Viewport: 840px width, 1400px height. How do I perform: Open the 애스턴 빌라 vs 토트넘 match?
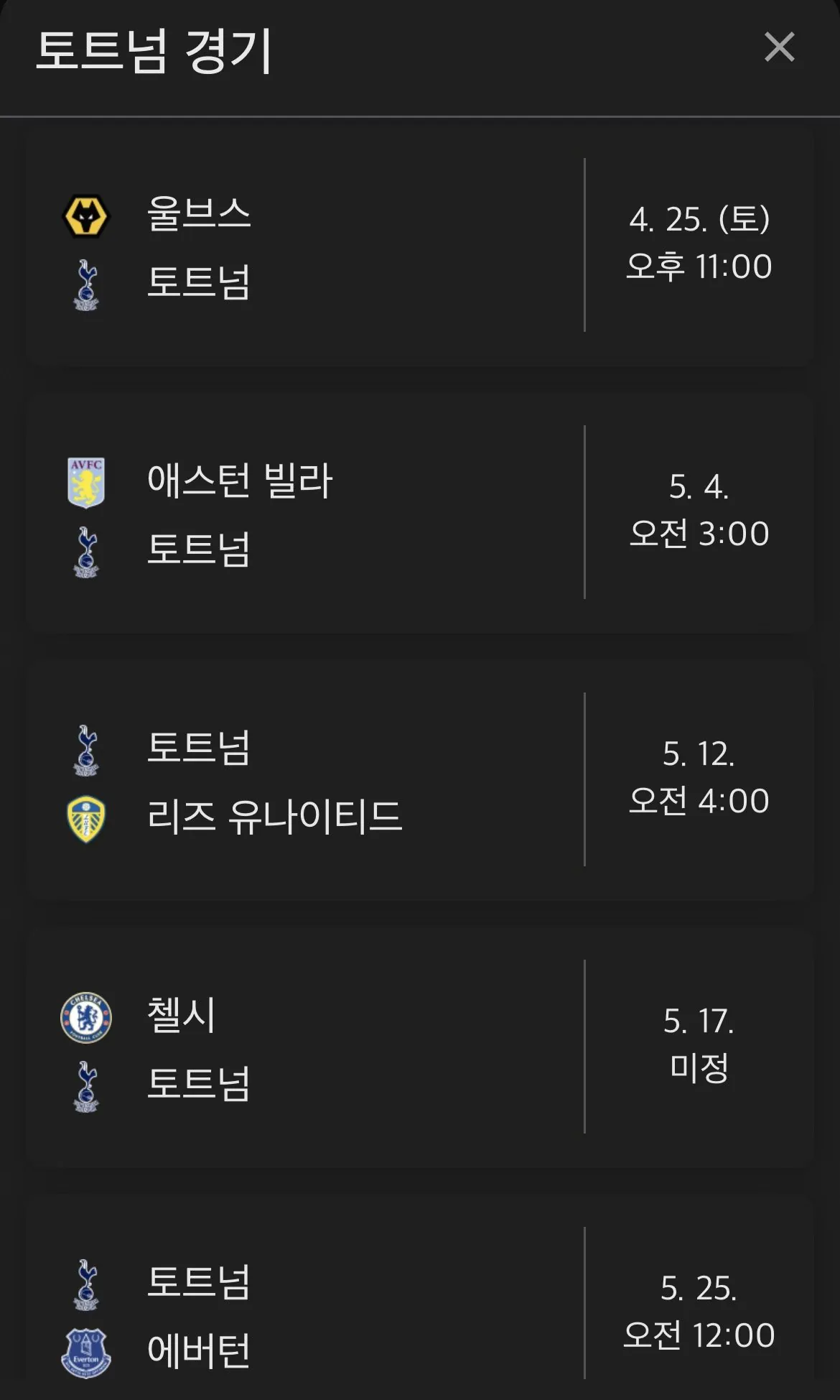coord(419,513)
